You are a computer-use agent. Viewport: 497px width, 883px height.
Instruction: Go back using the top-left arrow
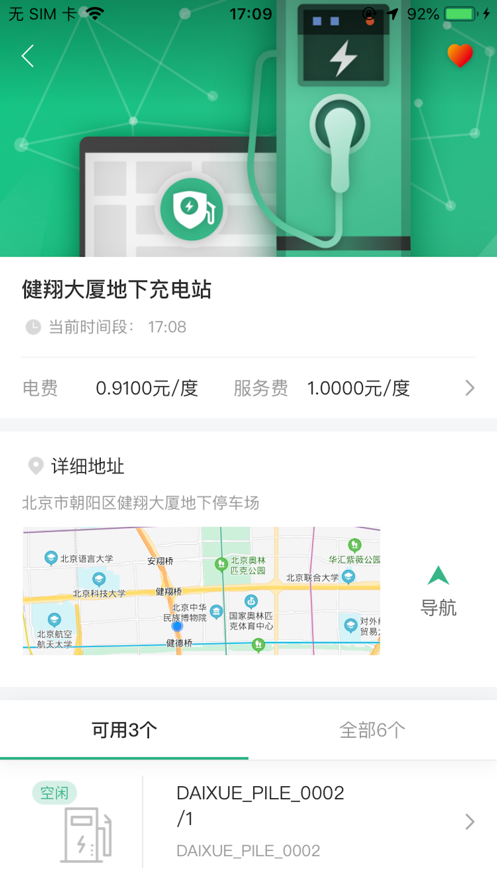tap(28, 56)
